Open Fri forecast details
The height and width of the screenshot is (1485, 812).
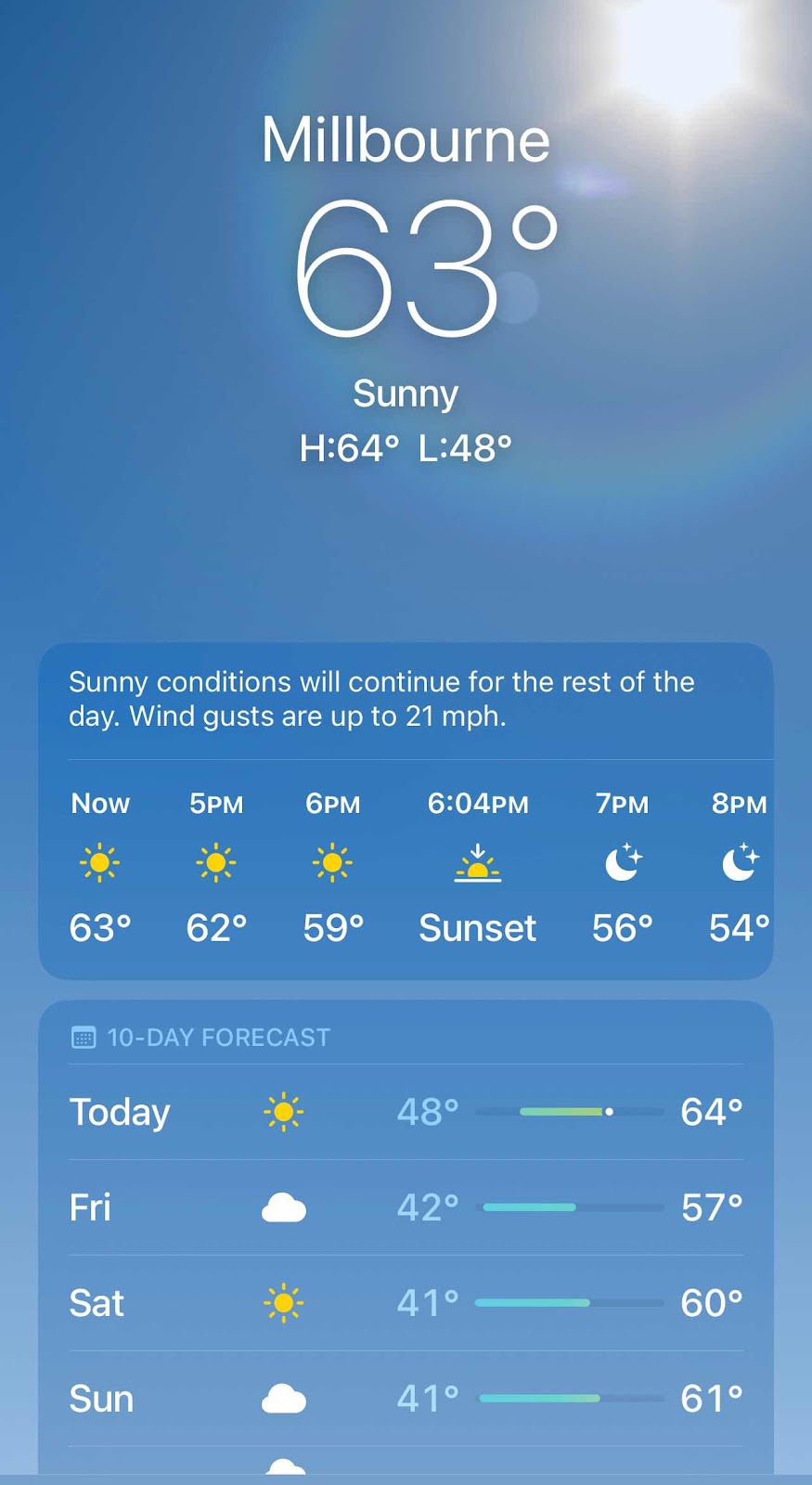coord(406,1207)
